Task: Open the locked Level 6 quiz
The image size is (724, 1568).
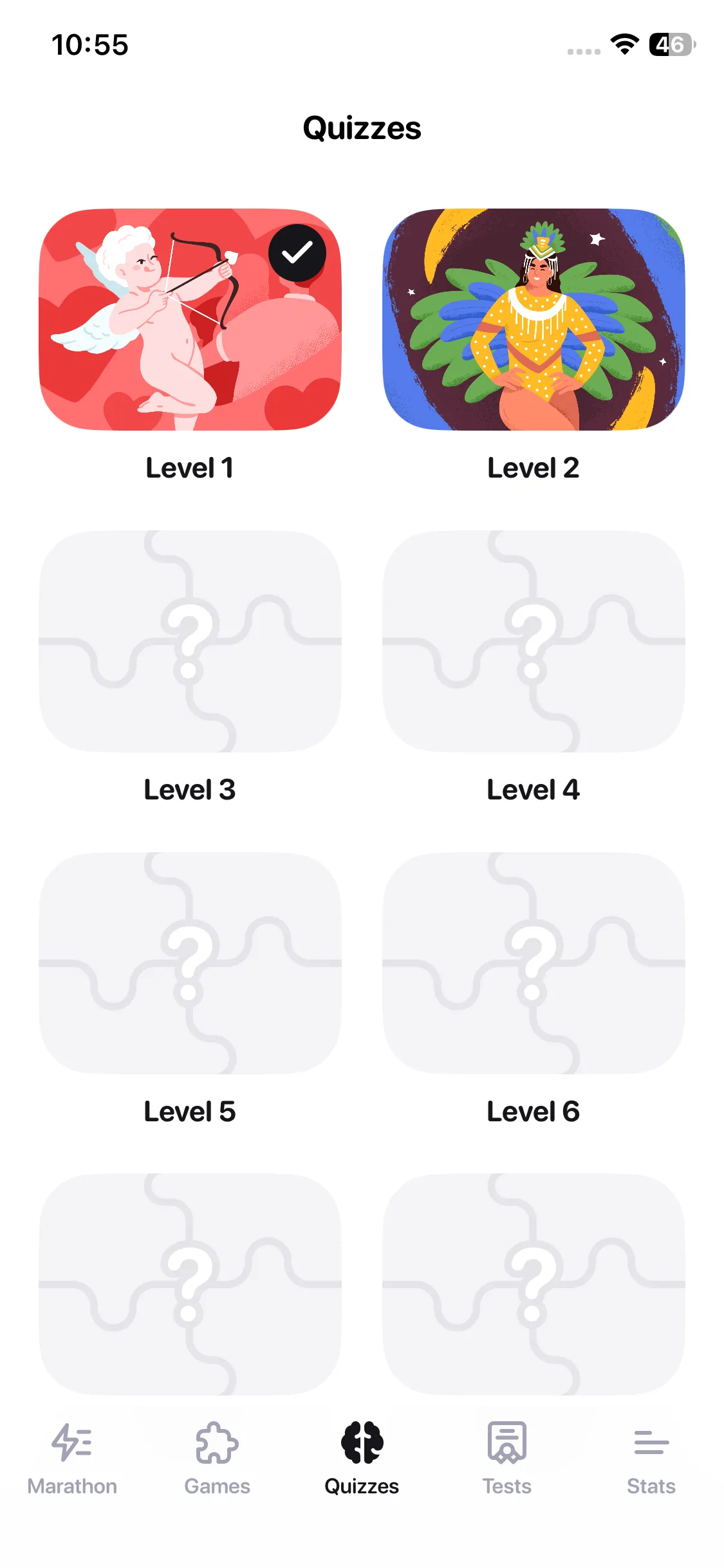Action: pos(534,964)
